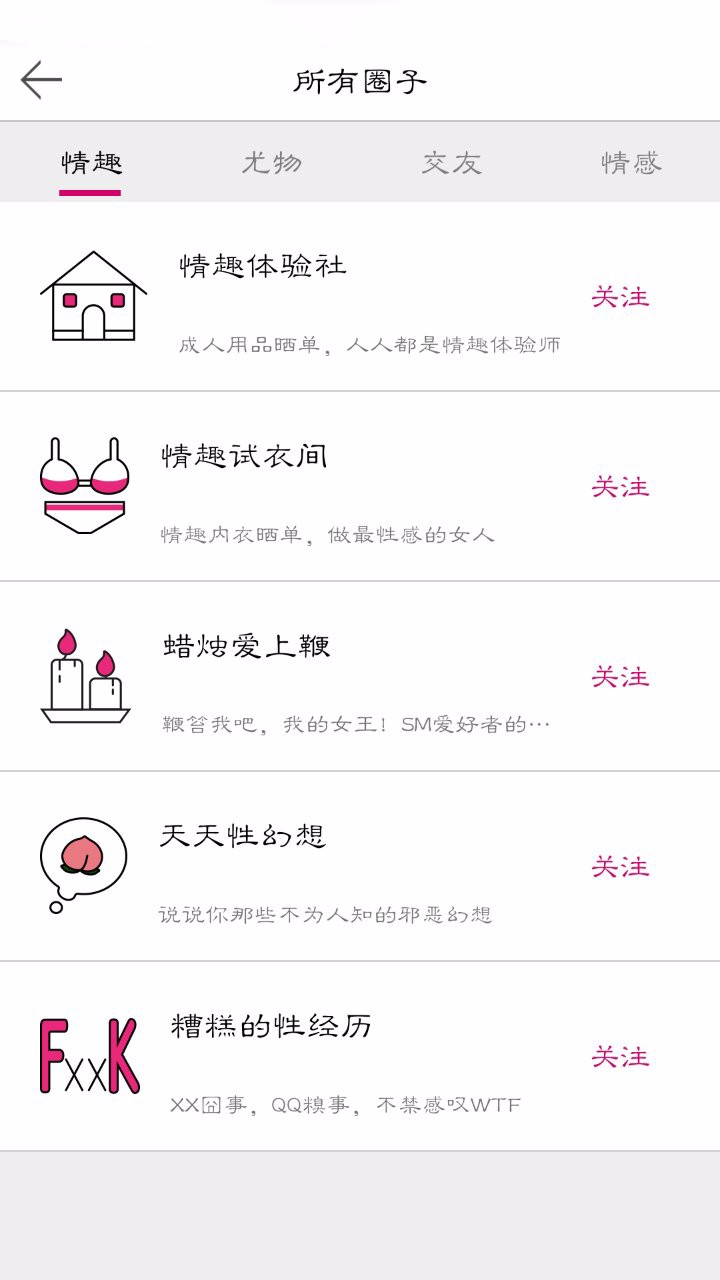Open the 天天性幻想 circle
Viewport: 720px width, 1280px height.
coord(360,866)
